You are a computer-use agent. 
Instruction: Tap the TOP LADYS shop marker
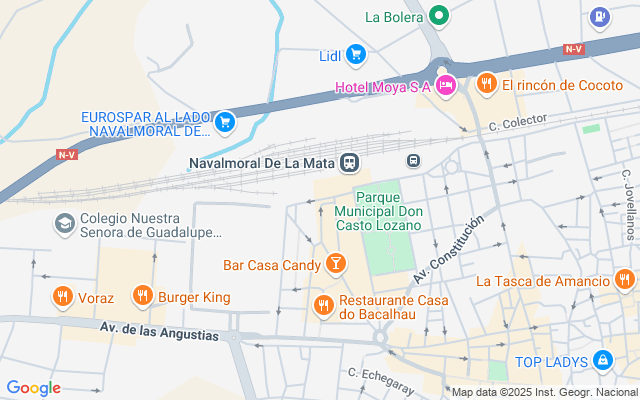coord(602,360)
